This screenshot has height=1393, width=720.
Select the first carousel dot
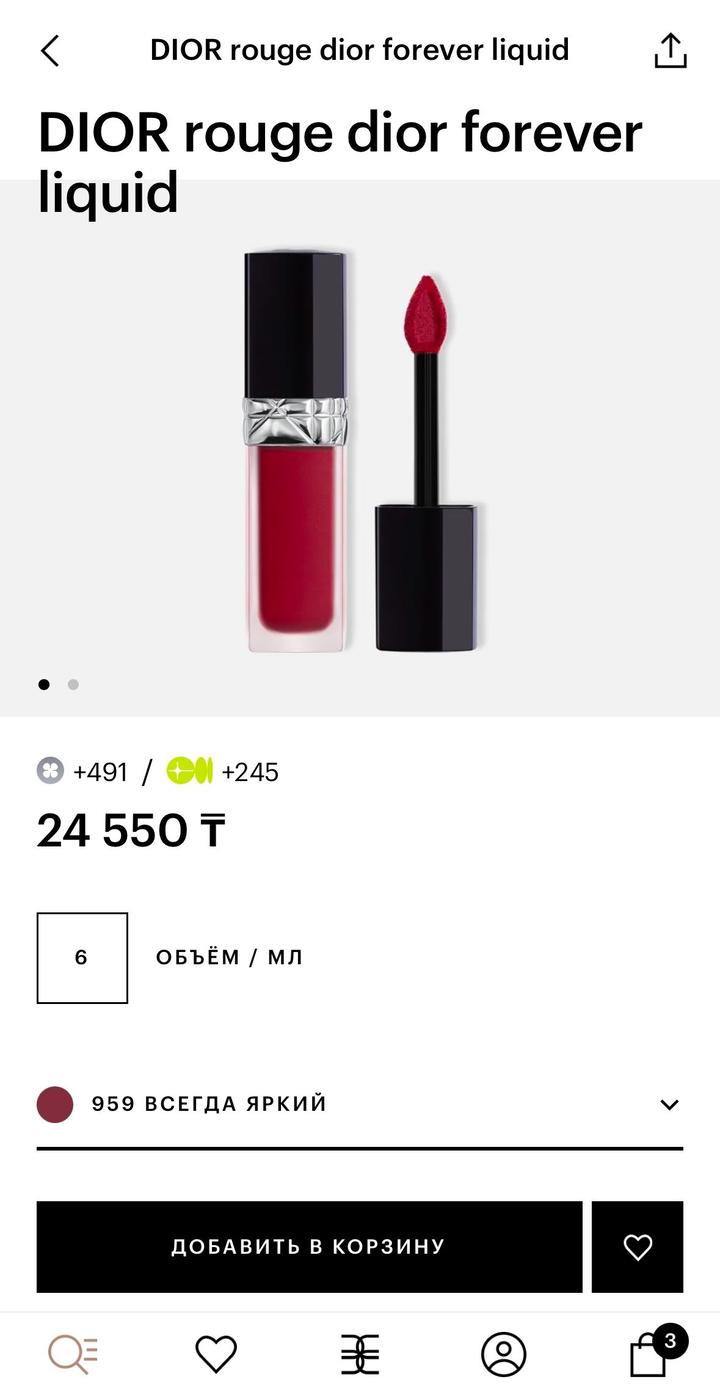(x=43, y=684)
